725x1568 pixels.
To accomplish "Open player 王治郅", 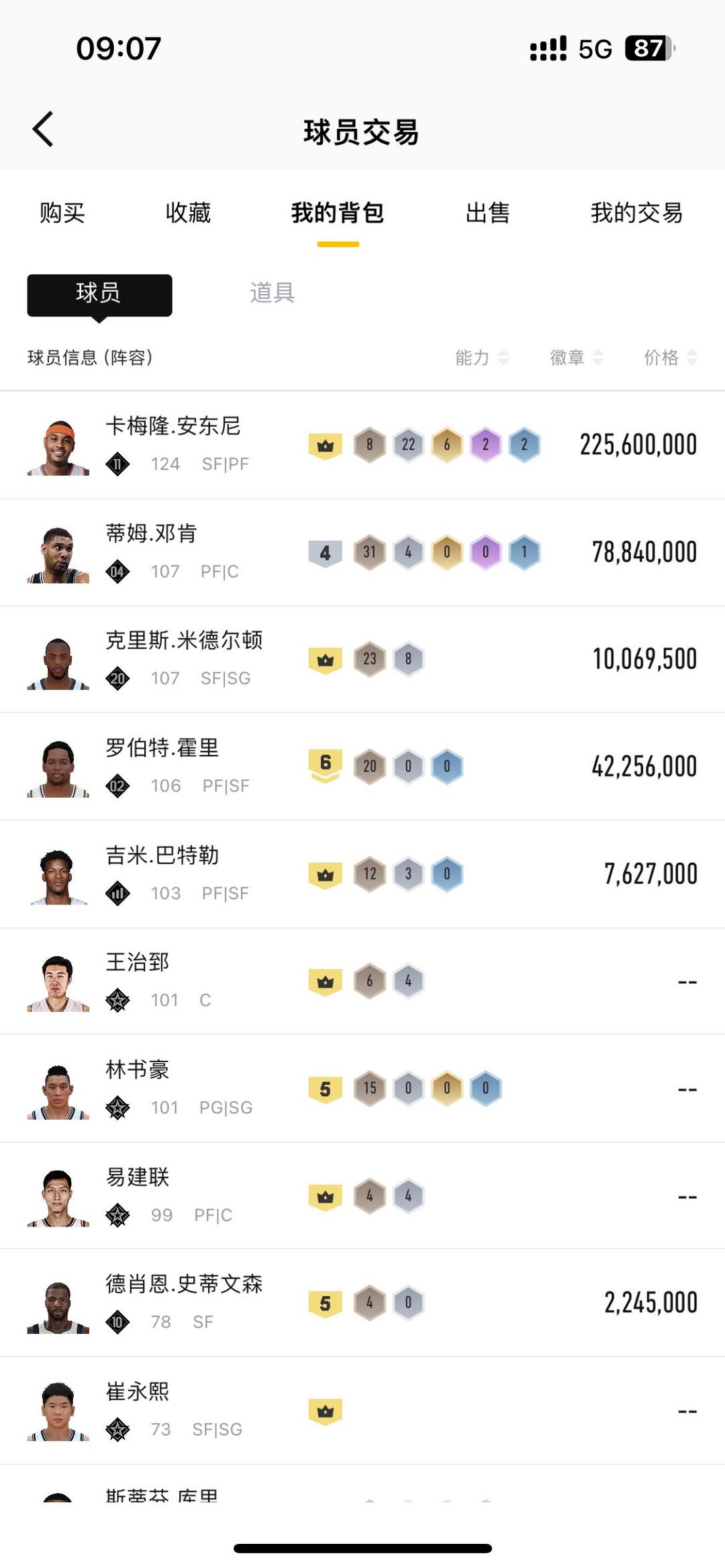I will 138,980.
